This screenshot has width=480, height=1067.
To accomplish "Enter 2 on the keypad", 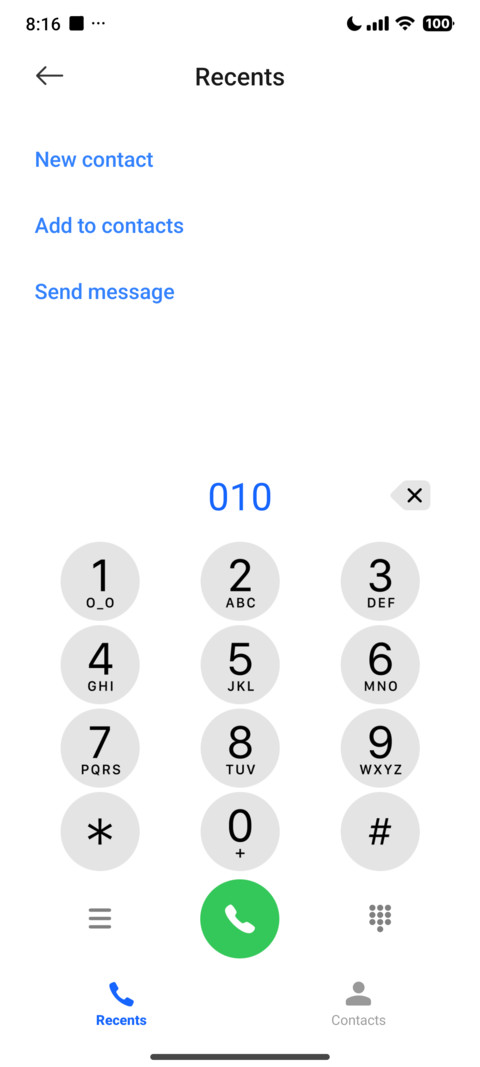I will click(240, 581).
